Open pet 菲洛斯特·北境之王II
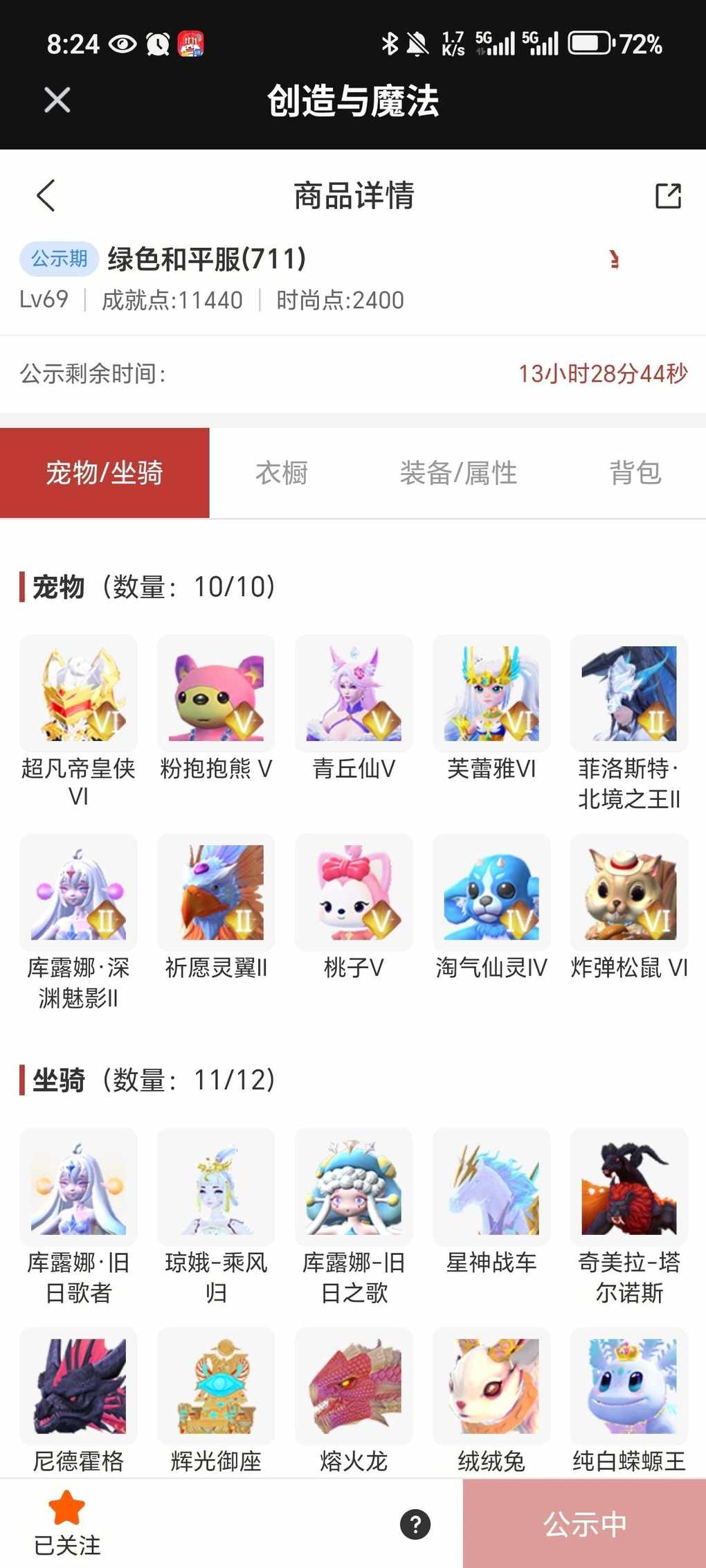The height and width of the screenshot is (1568, 706). (x=629, y=693)
